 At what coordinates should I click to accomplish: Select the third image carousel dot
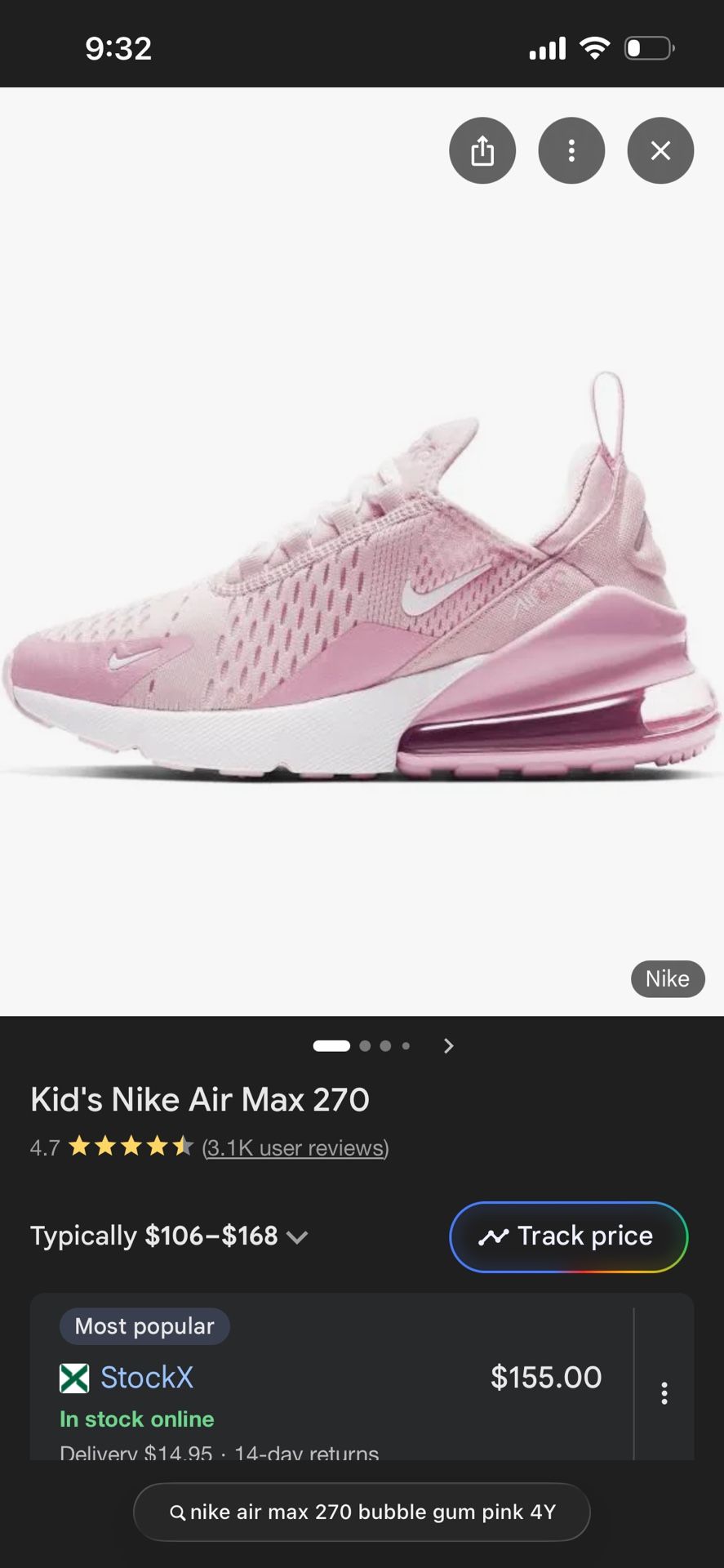coord(384,1045)
